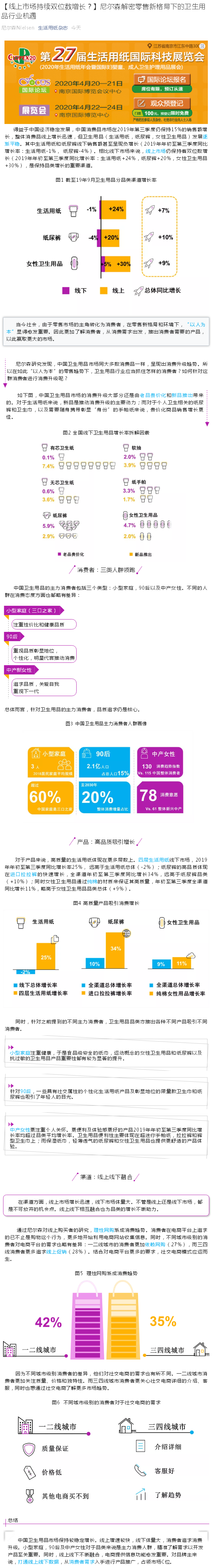This screenshot has height=1568, width=212.
Task: Open the 生活用纸杂志 account link
Action: [x=53, y=28]
